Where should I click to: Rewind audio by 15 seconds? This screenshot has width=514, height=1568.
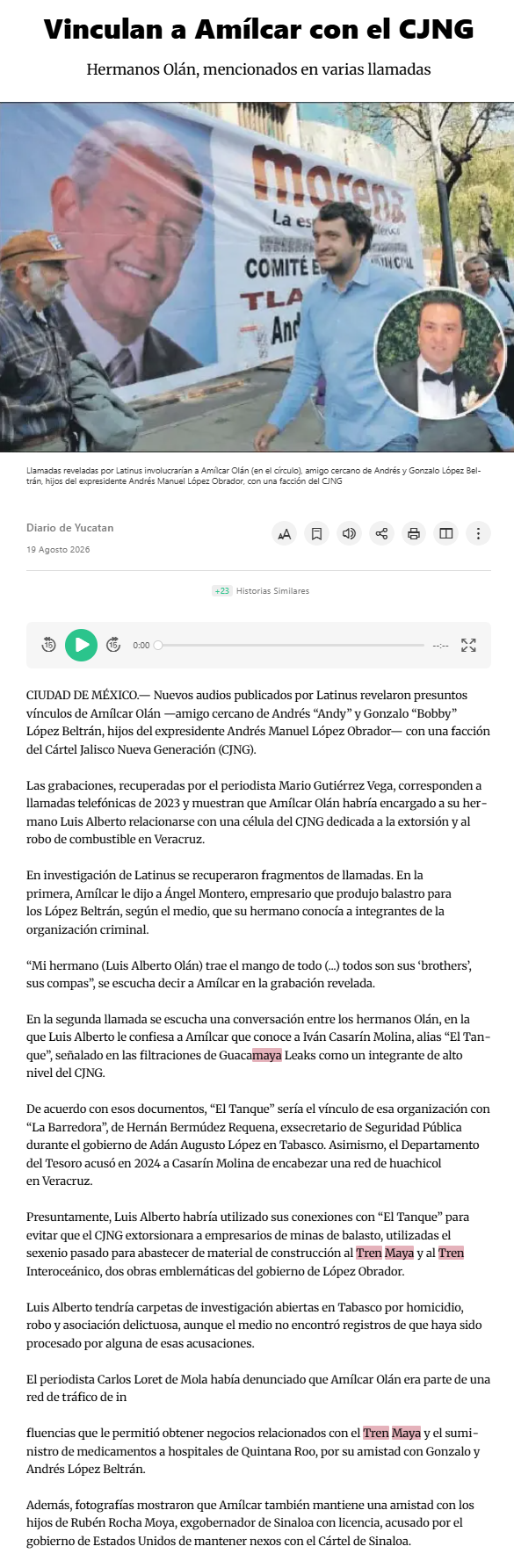click(x=49, y=645)
